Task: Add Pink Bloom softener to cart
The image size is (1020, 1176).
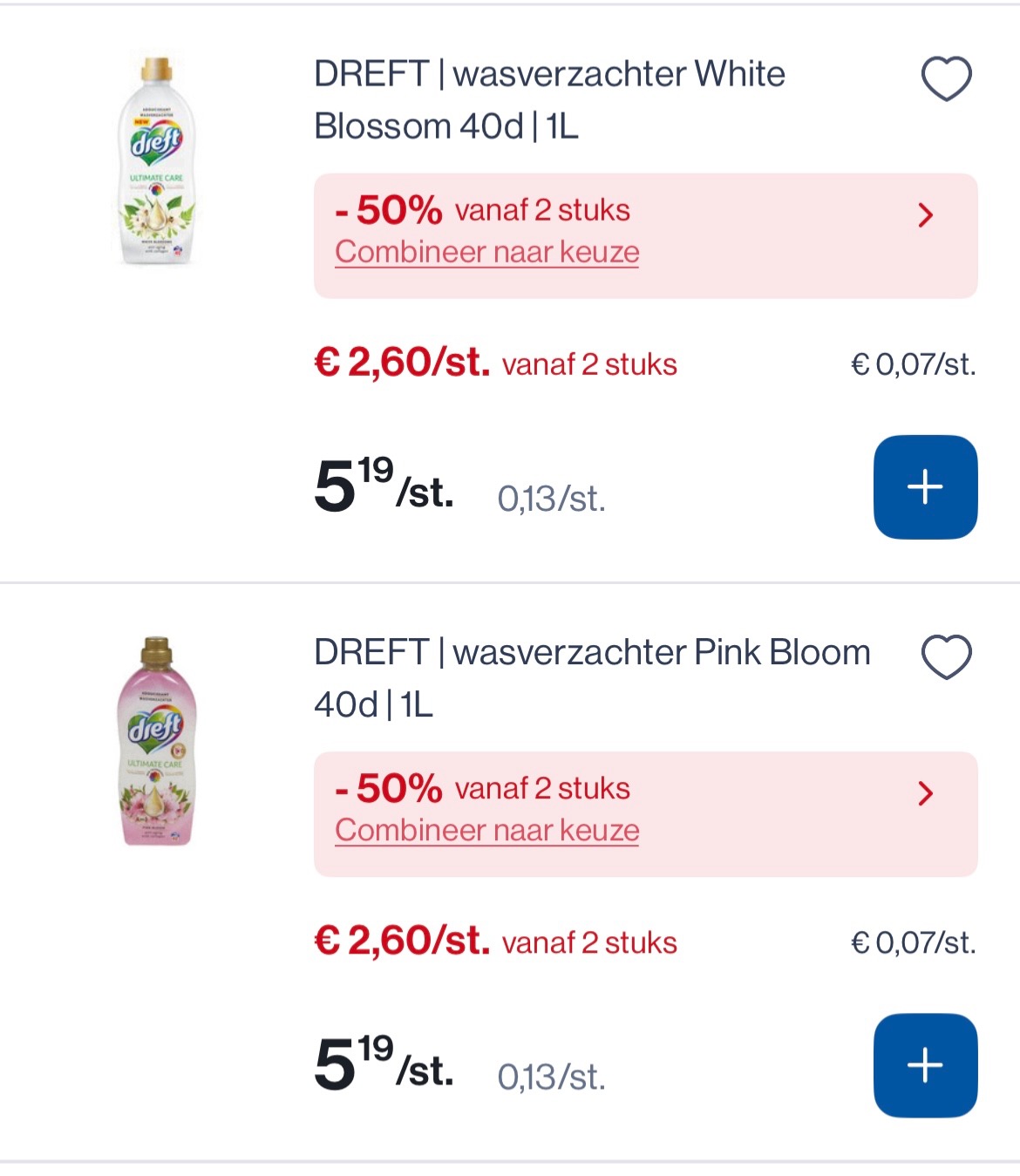Action: click(925, 1064)
